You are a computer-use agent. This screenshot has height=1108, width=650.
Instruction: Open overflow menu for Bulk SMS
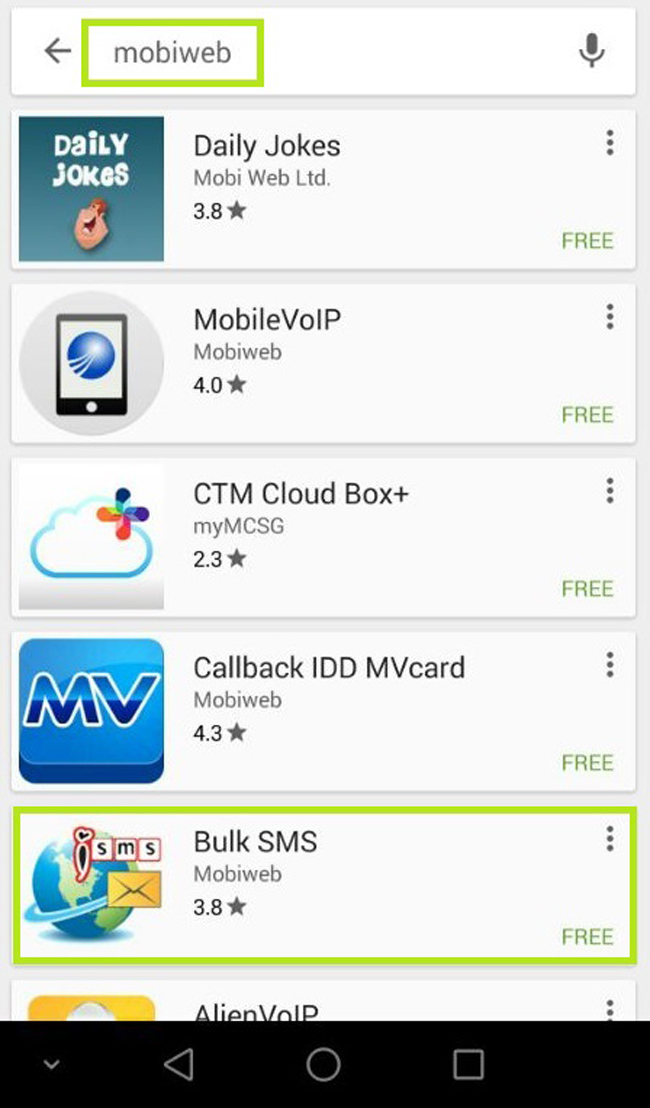[x=609, y=840]
